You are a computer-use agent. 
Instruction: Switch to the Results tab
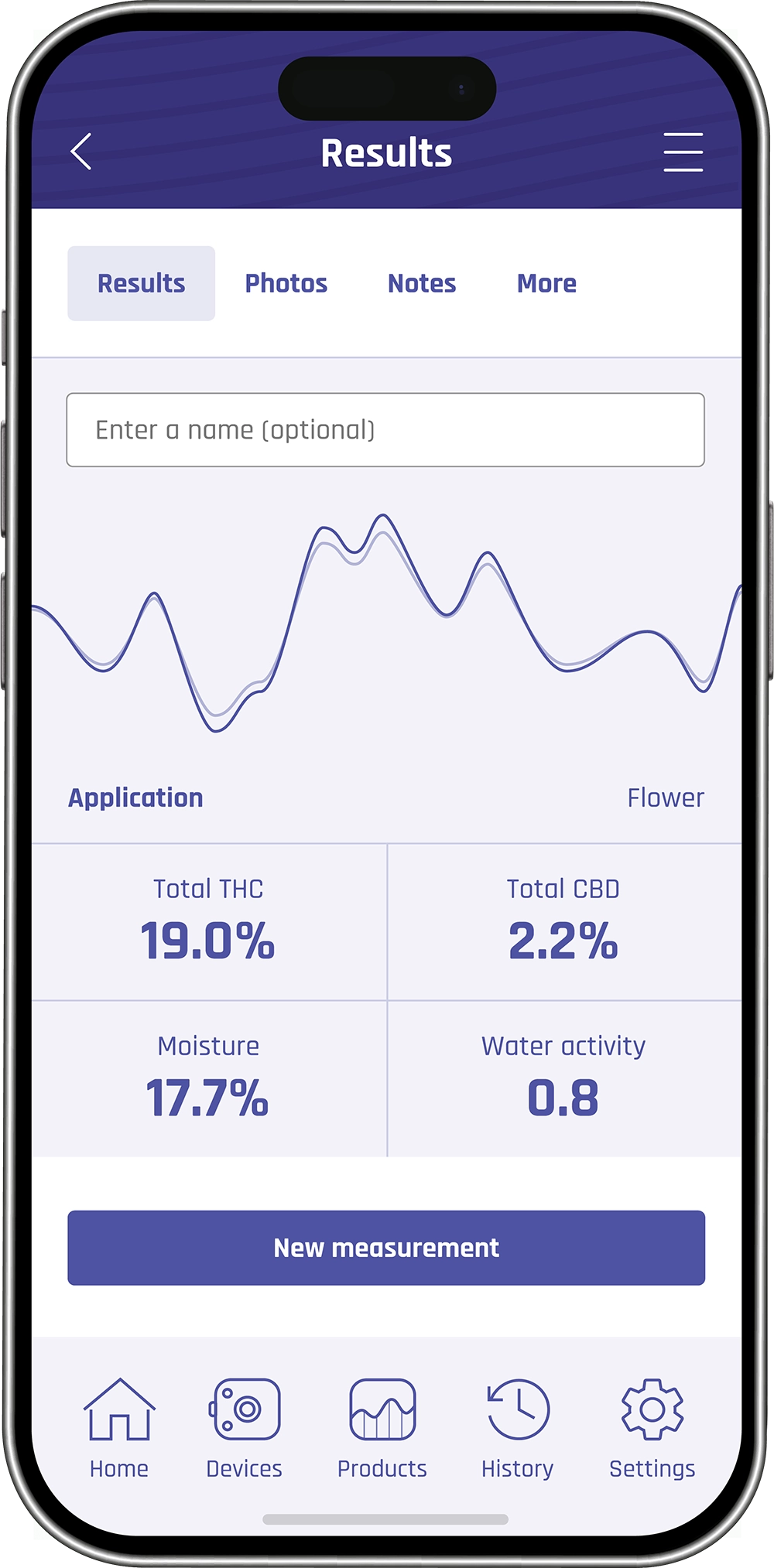140,283
